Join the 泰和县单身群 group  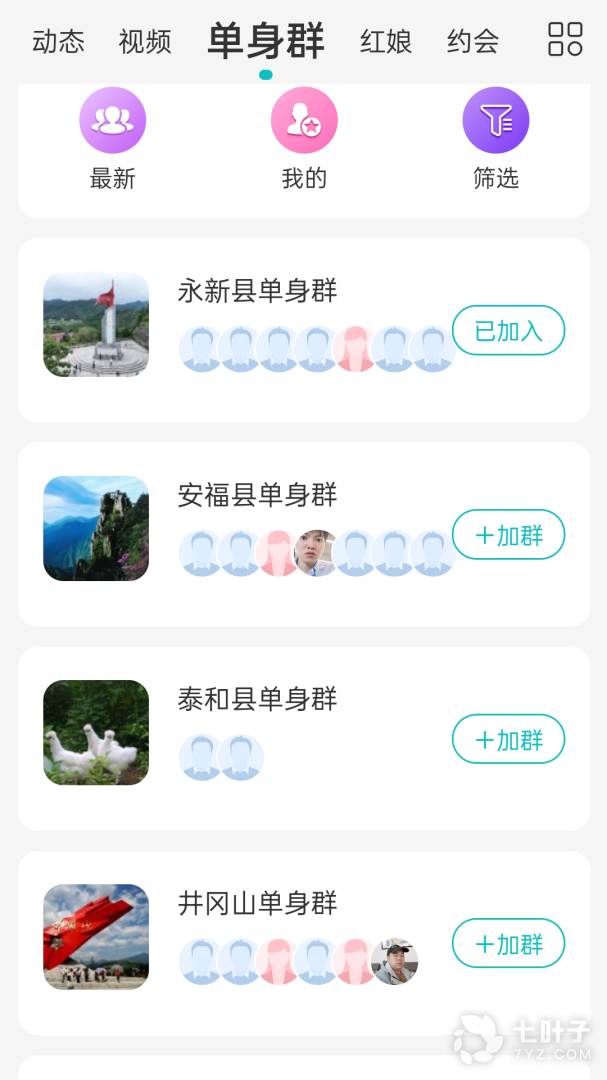click(508, 739)
